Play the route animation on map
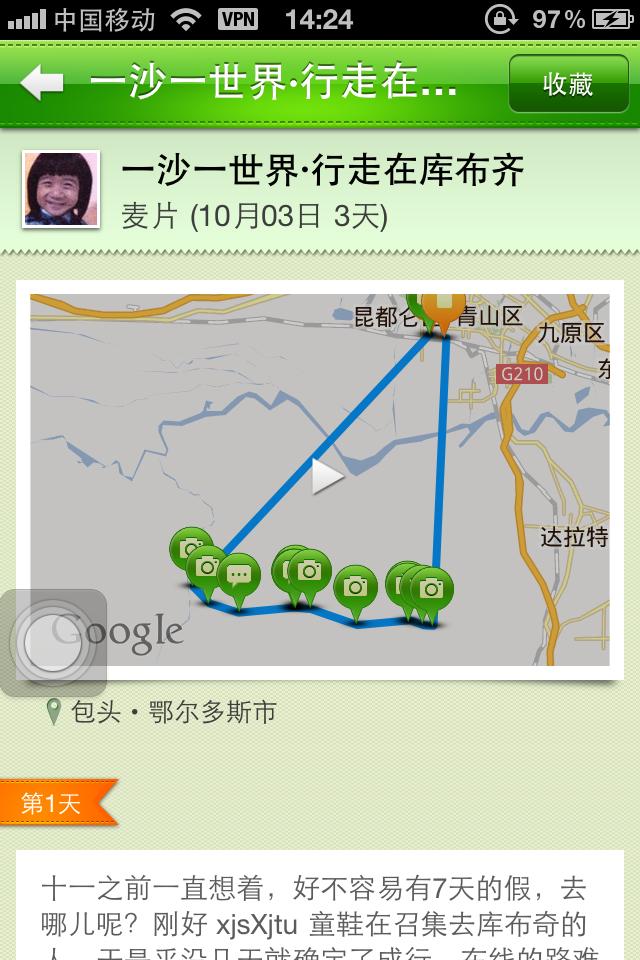Screen dimensions: 640x960 327,477
